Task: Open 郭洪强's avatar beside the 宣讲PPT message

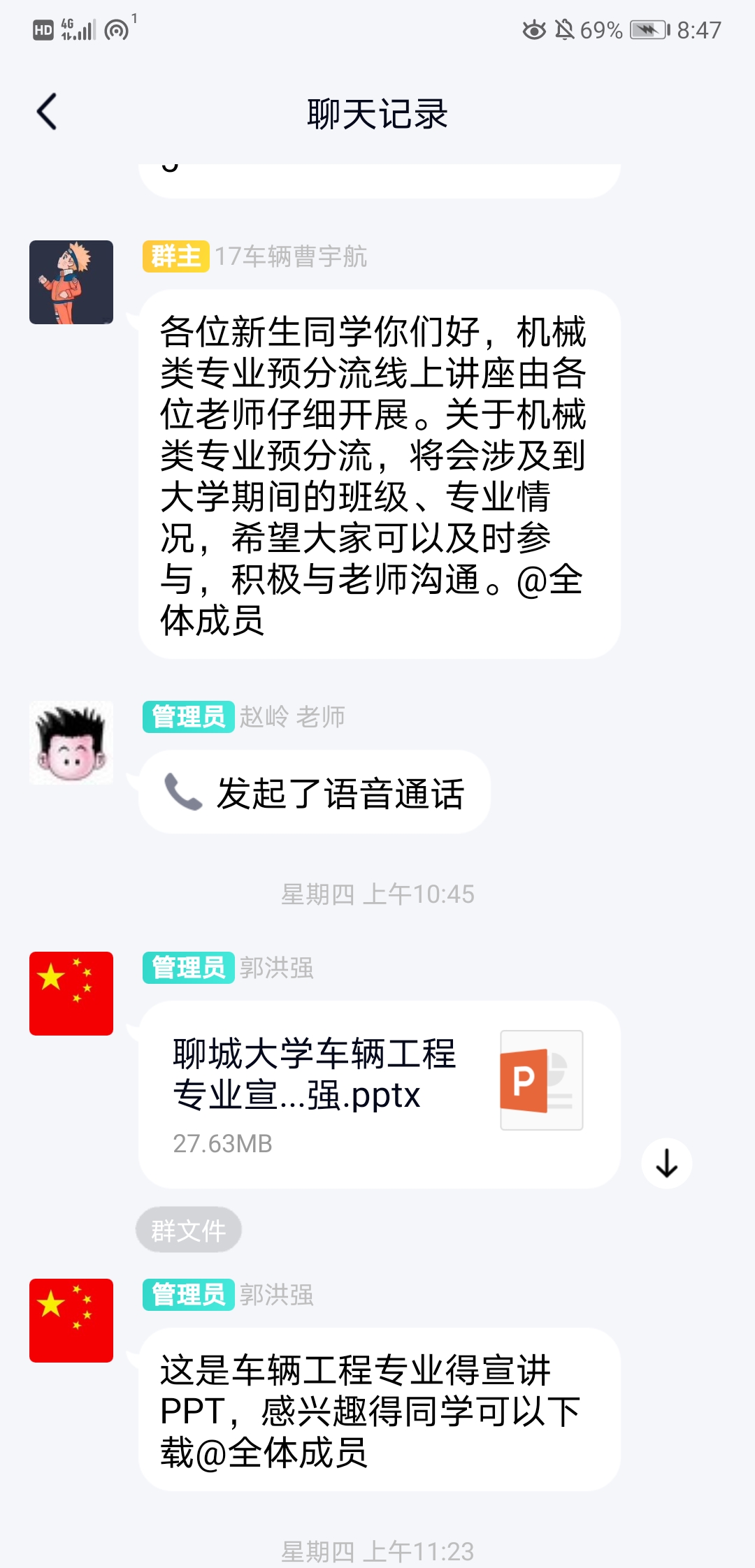Action: [x=71, y=1321]
